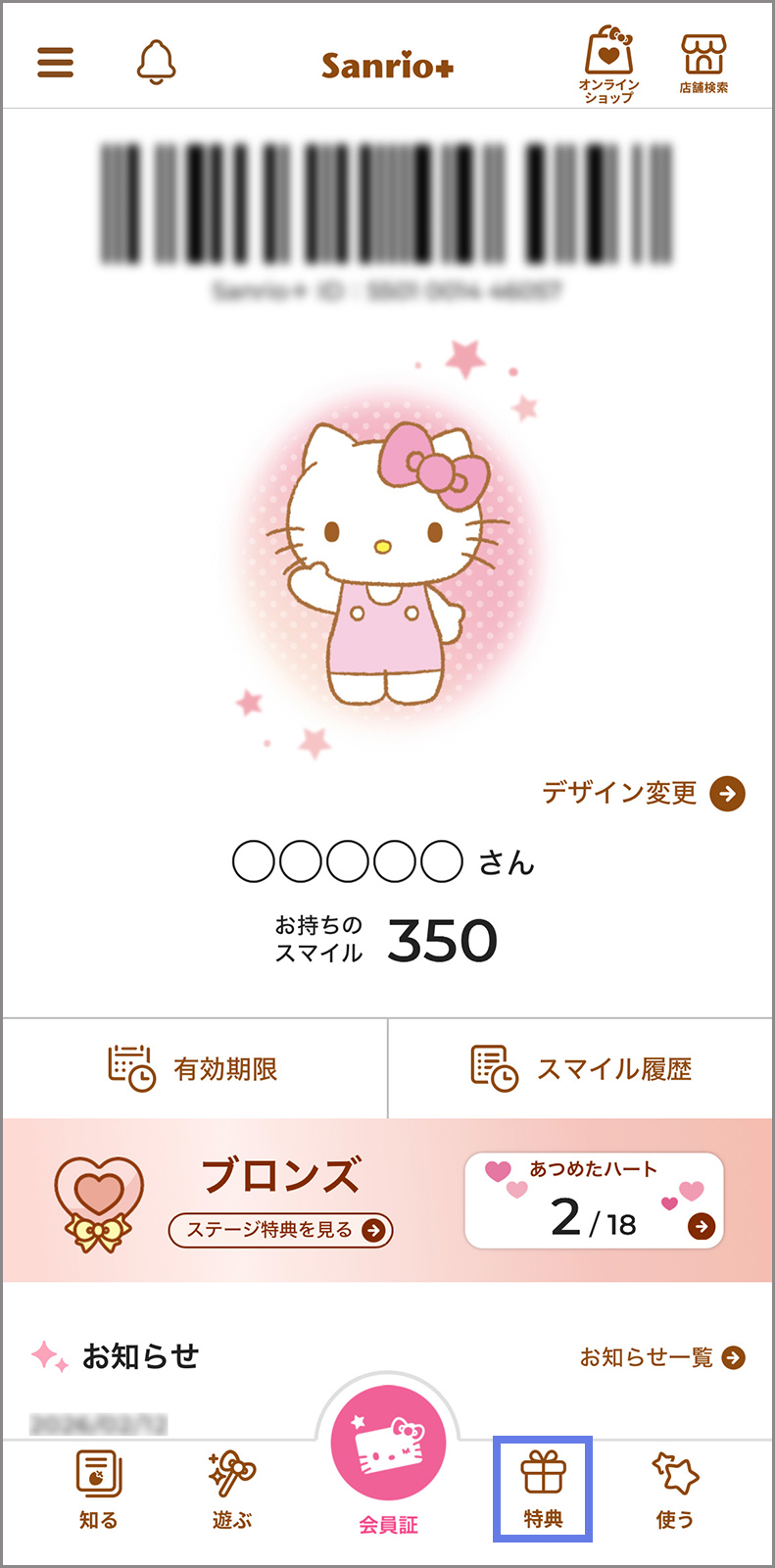Switch to the 知る tab
775x1568 pixels.
click(x=99, y=1490)
